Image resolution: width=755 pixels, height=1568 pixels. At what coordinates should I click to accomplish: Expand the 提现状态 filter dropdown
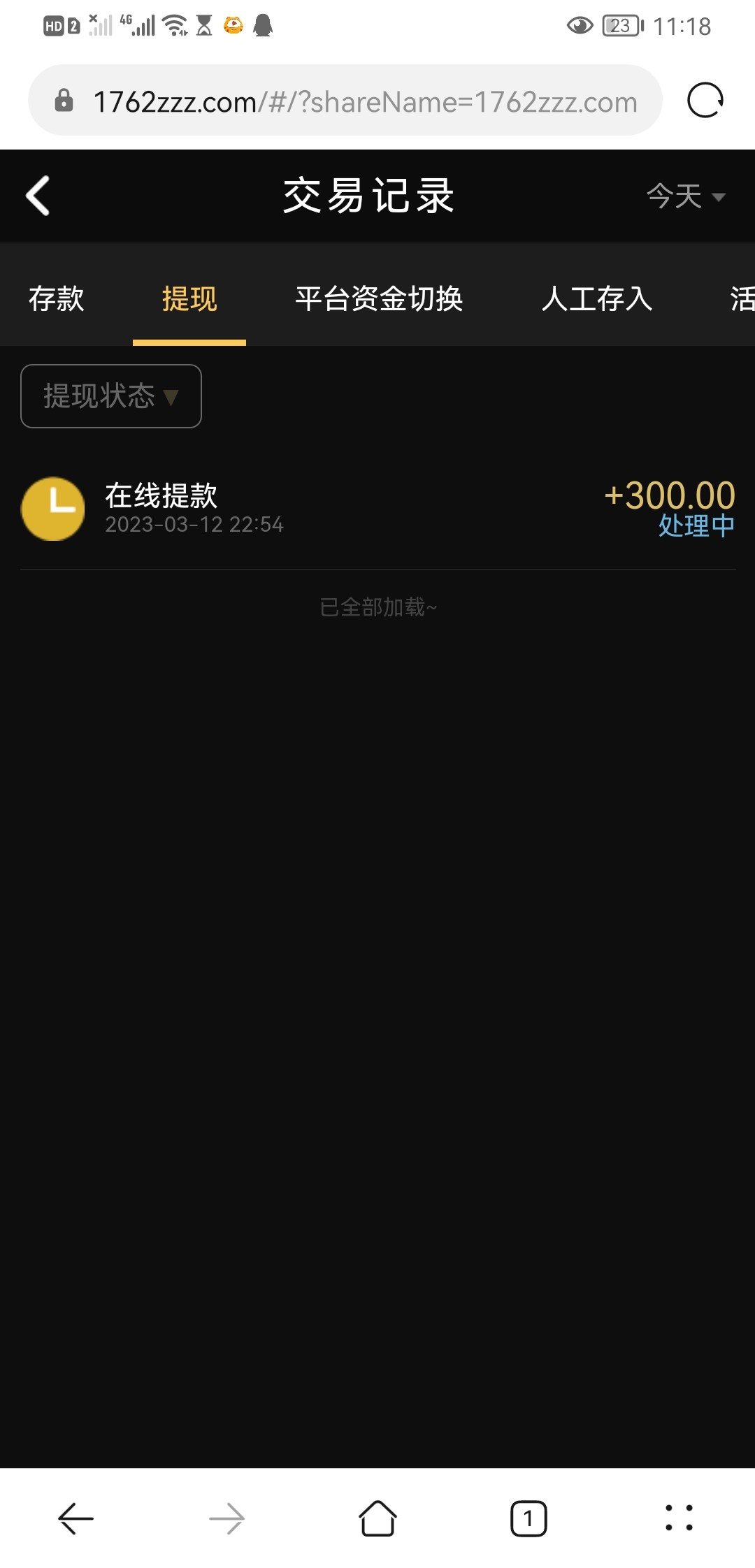click(111, 396)
